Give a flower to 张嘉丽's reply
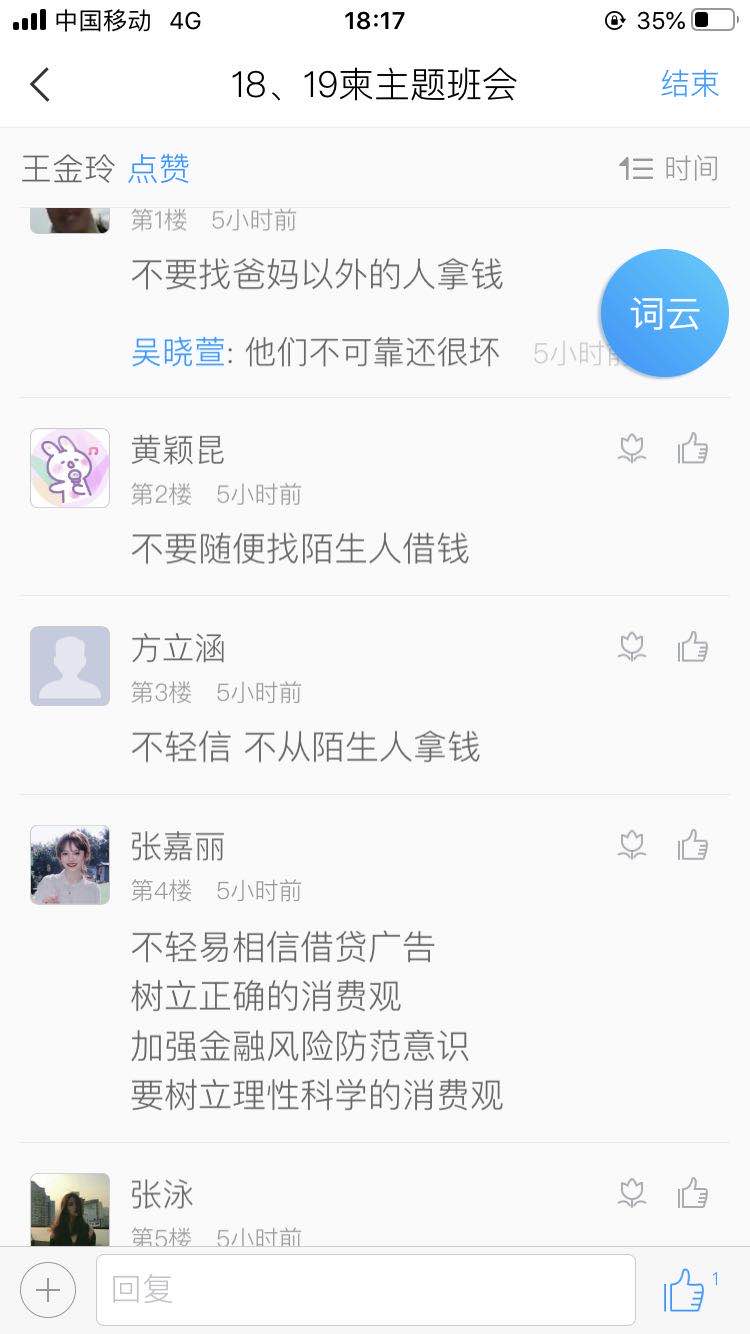This screenshot has width=750, height=1334. (x=632, y=846)
